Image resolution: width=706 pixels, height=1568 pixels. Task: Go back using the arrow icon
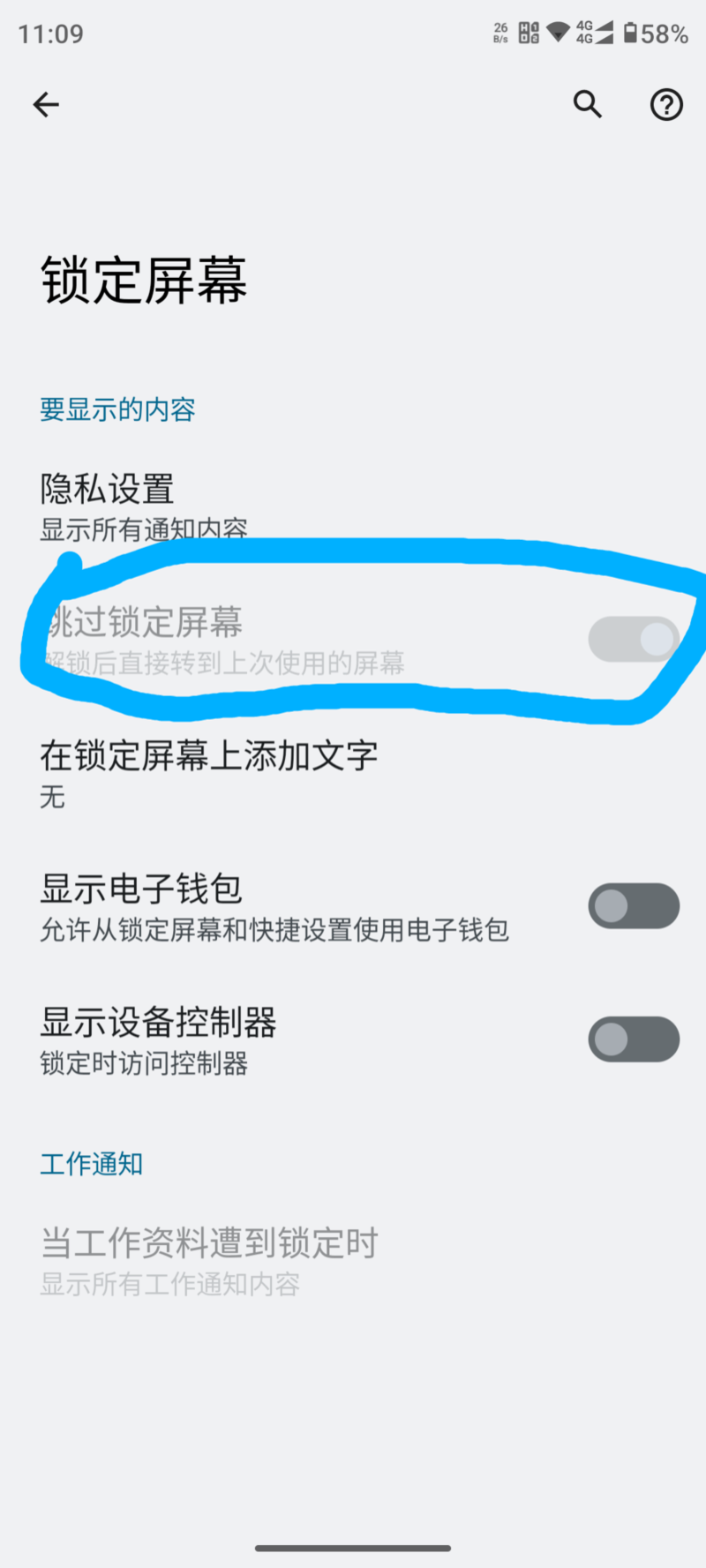click(46, 105)
